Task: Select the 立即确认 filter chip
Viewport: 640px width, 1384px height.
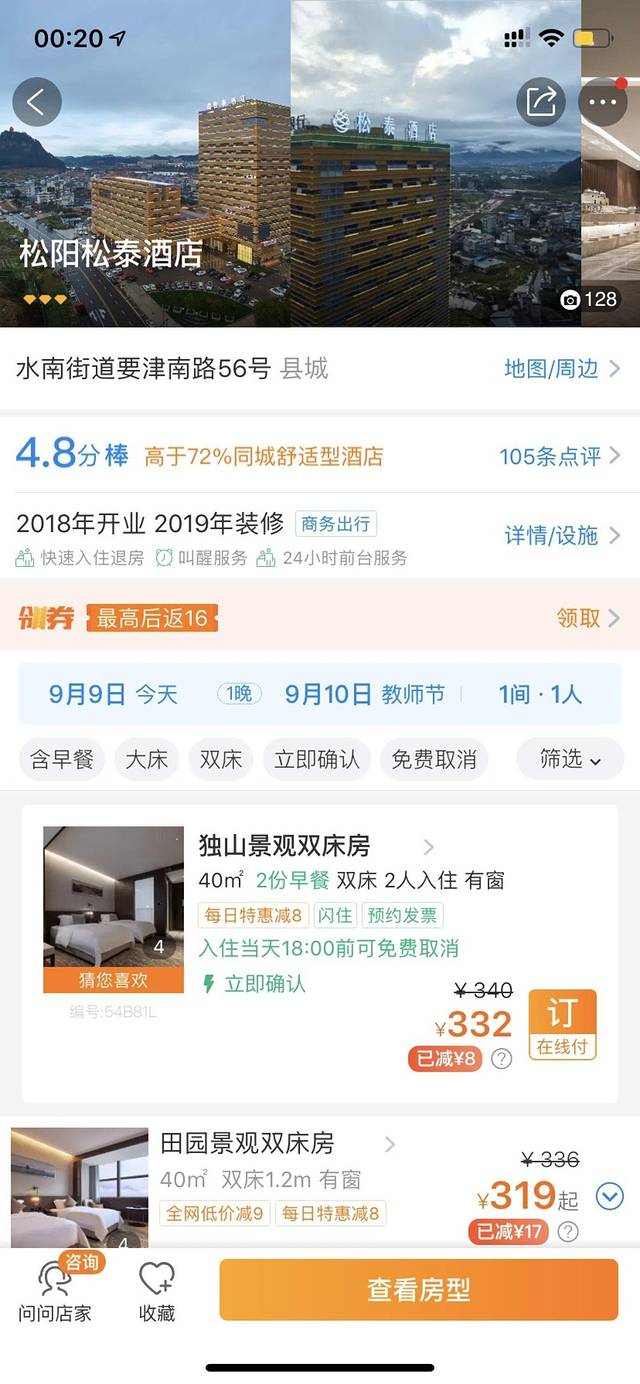Action: pyautogui.click(x=317, y=760)
